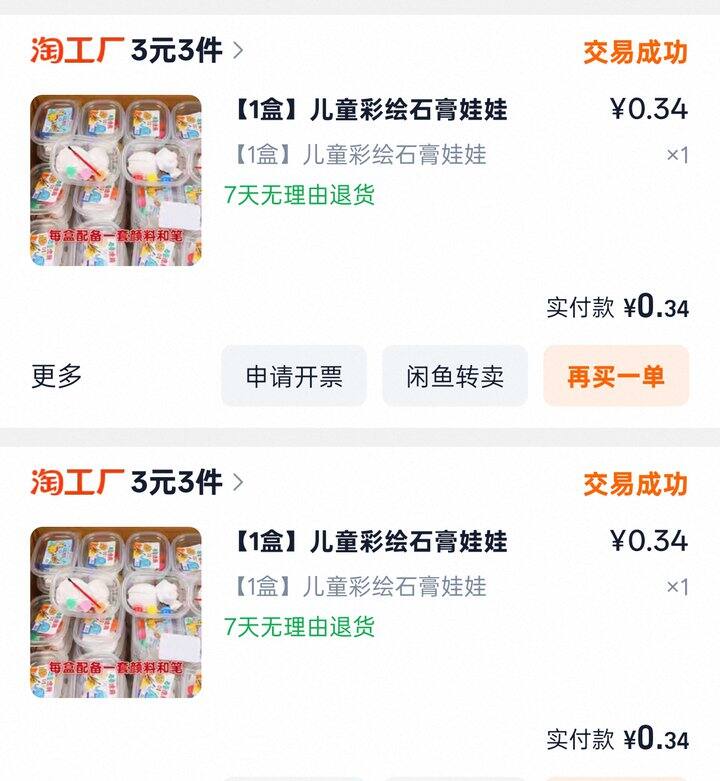Viewport: 720px width, 781px height.
Task: Tap the 闲鱼转卖 resell button
Action: (455, 376)
